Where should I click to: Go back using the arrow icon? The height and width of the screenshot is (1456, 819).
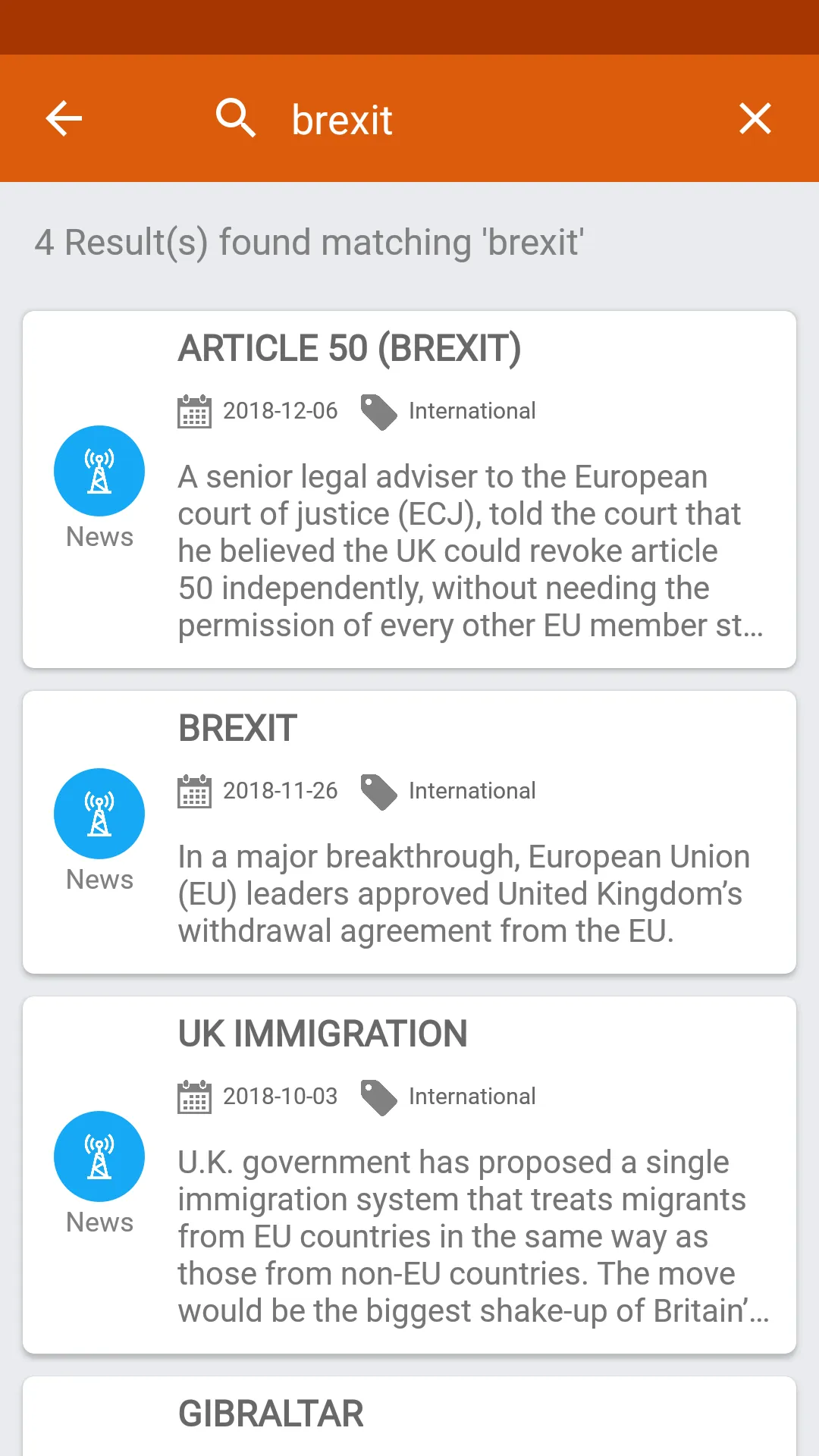coord(64,118)
